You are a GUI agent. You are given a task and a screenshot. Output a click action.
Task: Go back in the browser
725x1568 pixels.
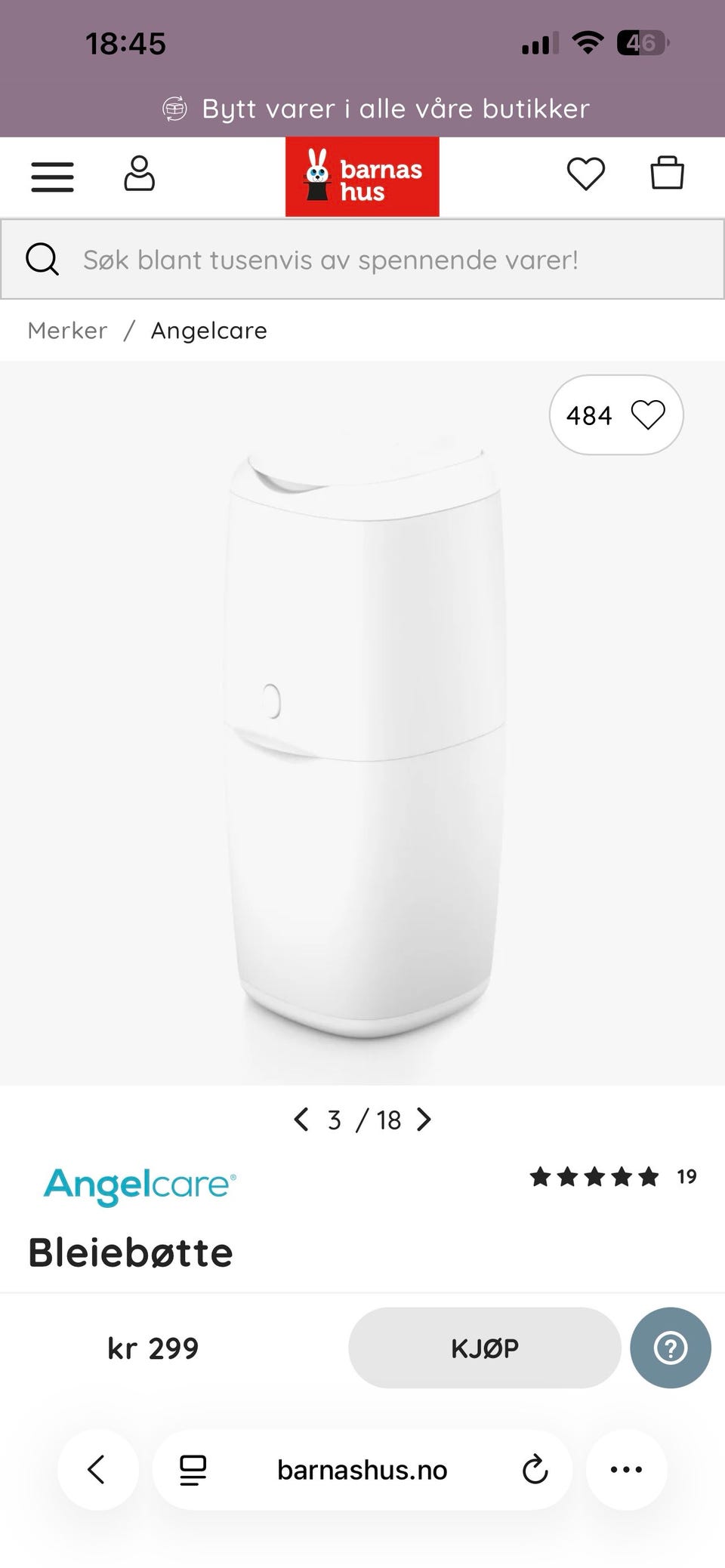[x=97, y=1469]
